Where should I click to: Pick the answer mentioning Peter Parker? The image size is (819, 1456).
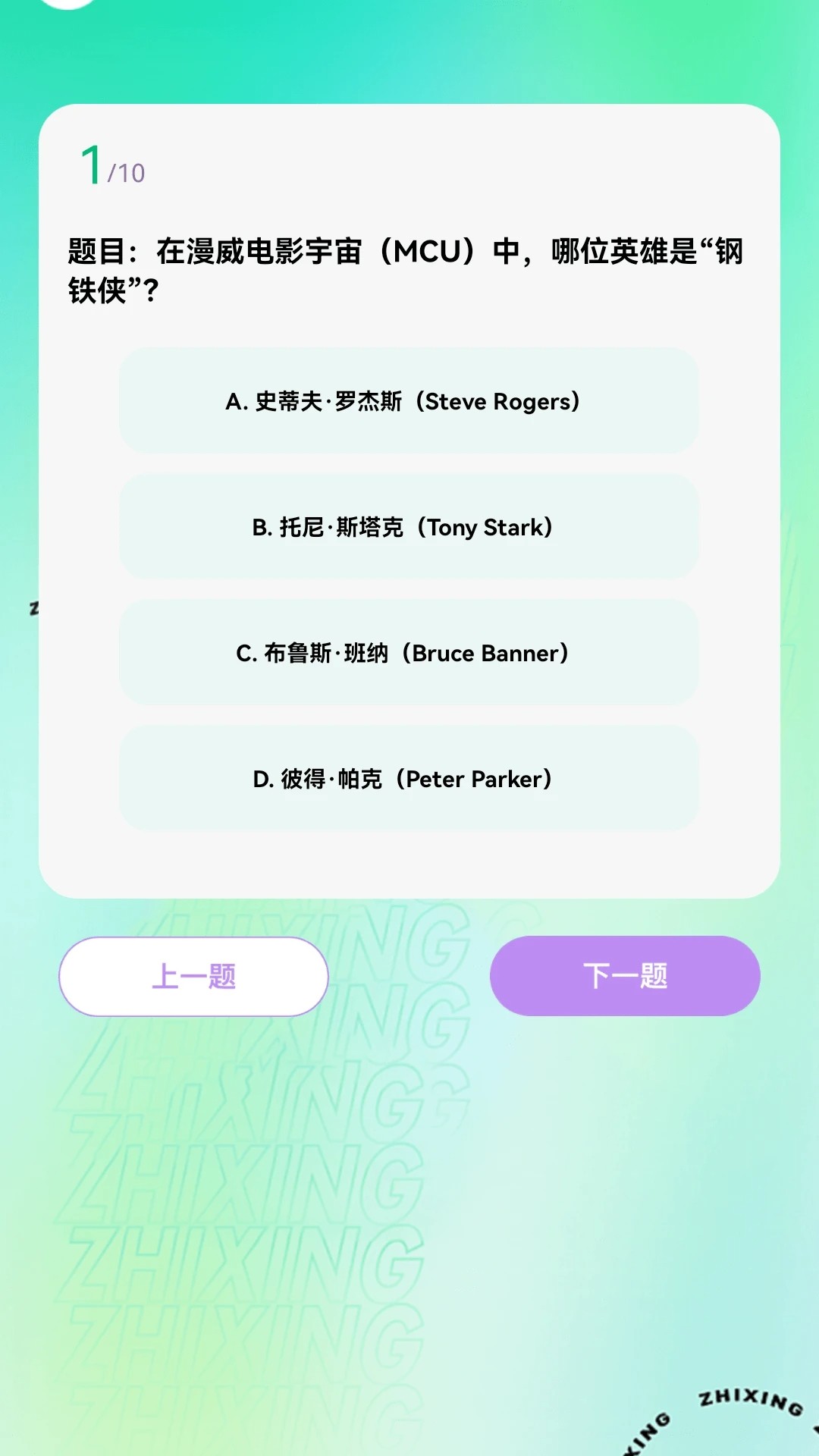pos(409,779)
